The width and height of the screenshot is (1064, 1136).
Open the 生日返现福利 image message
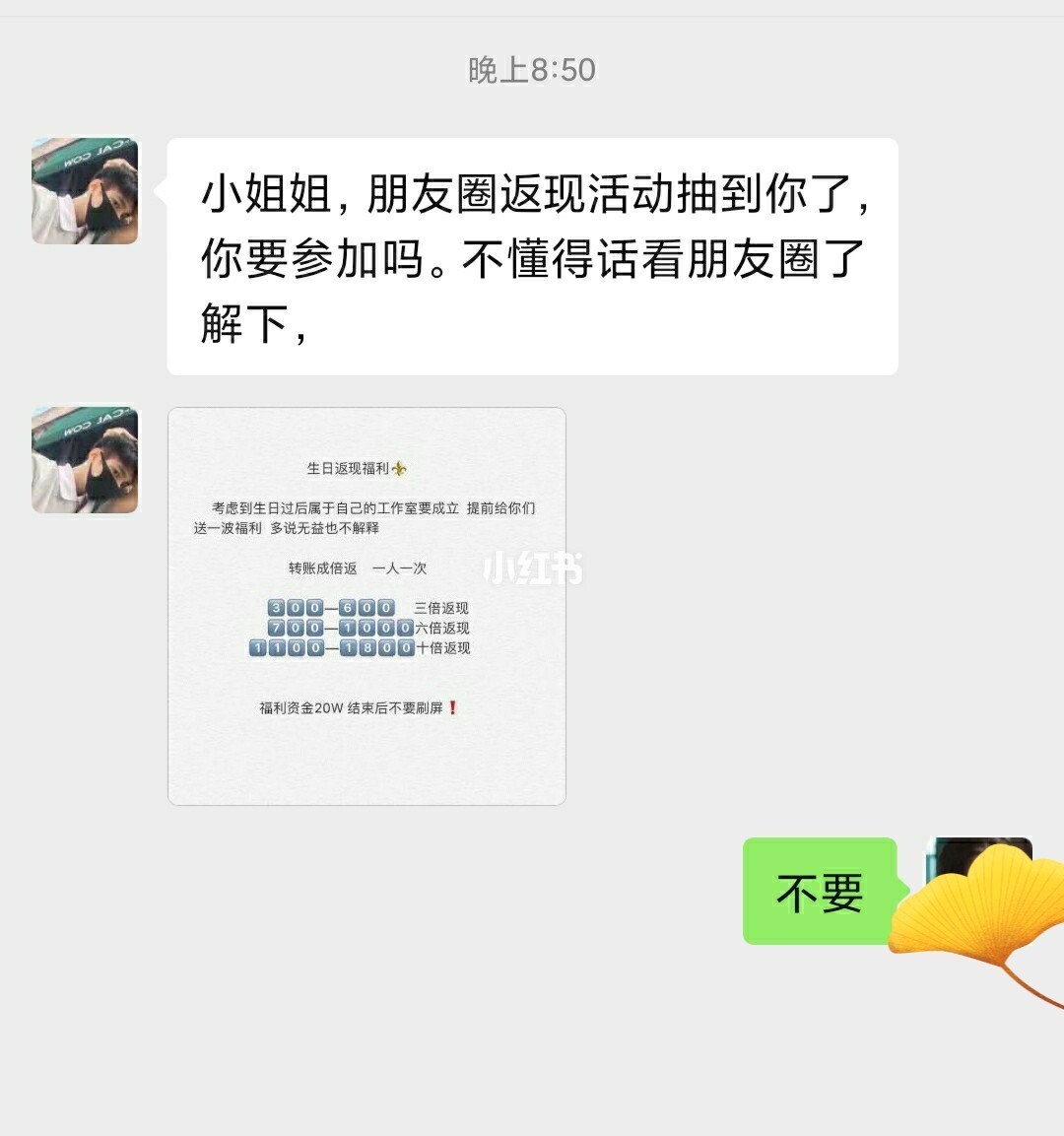pos(366,606)
